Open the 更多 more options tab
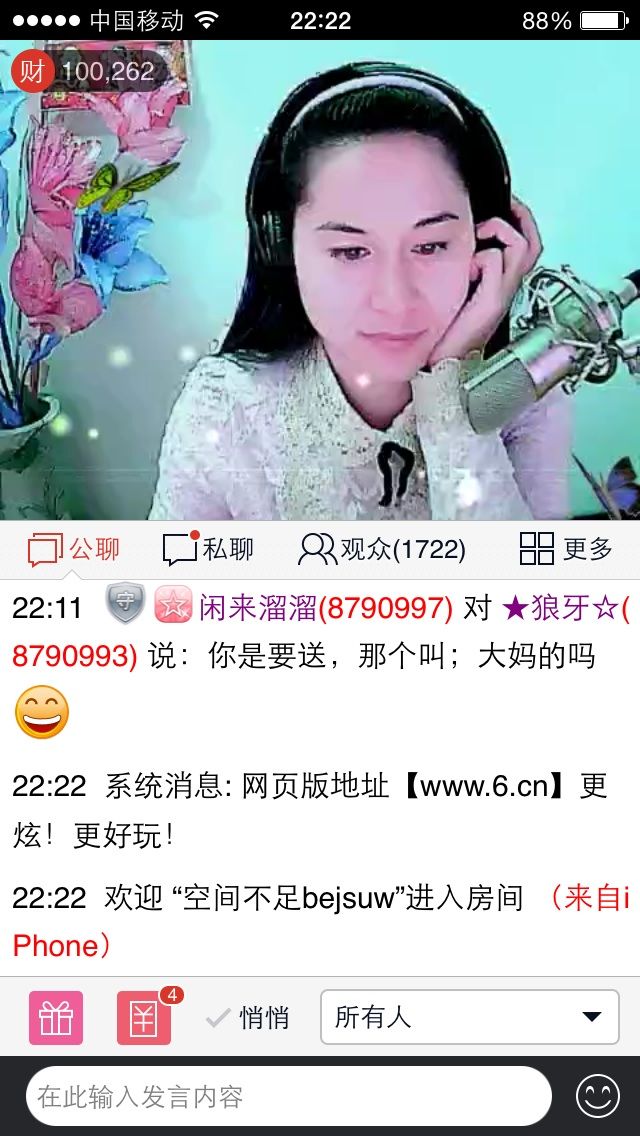 565,549
